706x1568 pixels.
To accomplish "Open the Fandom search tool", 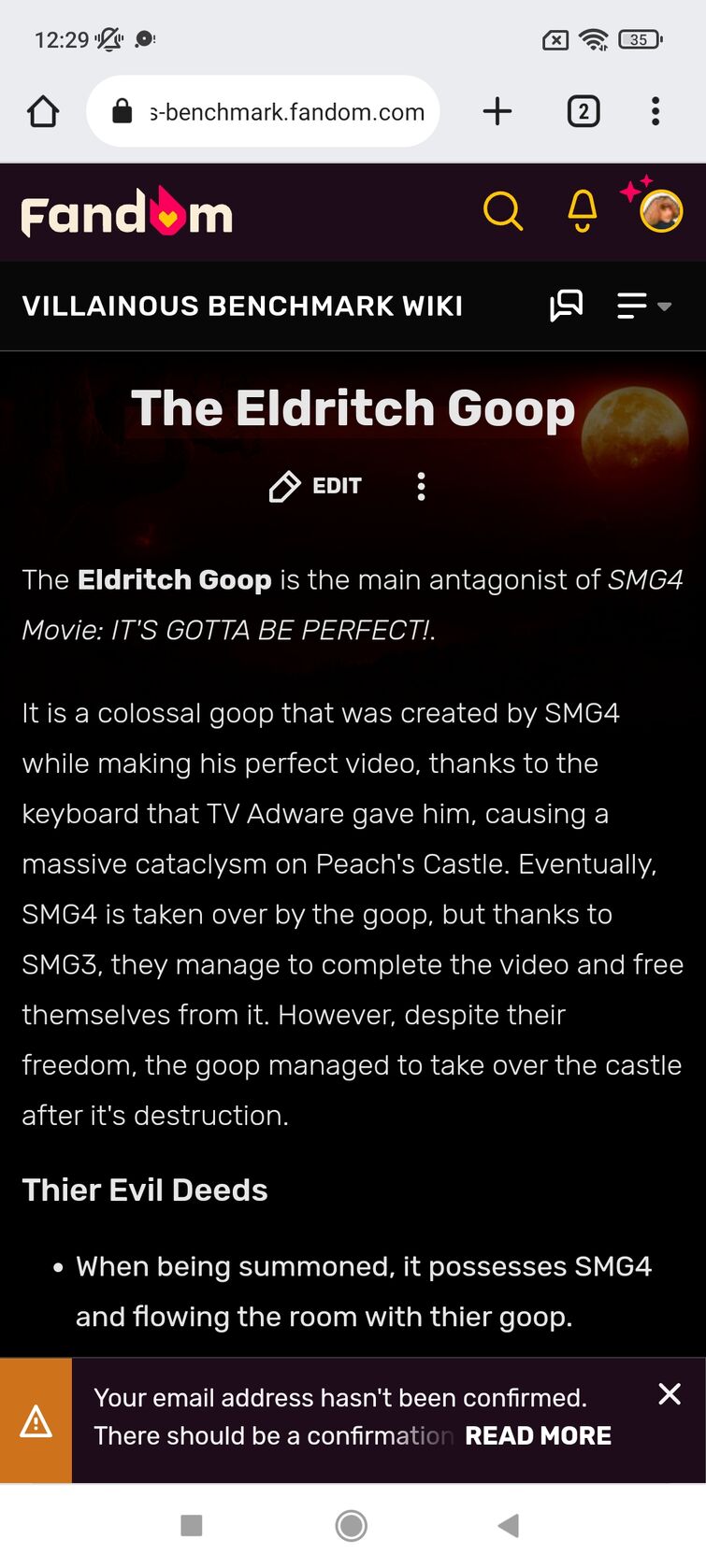I will pyautogui.click(x=503, y=211).
